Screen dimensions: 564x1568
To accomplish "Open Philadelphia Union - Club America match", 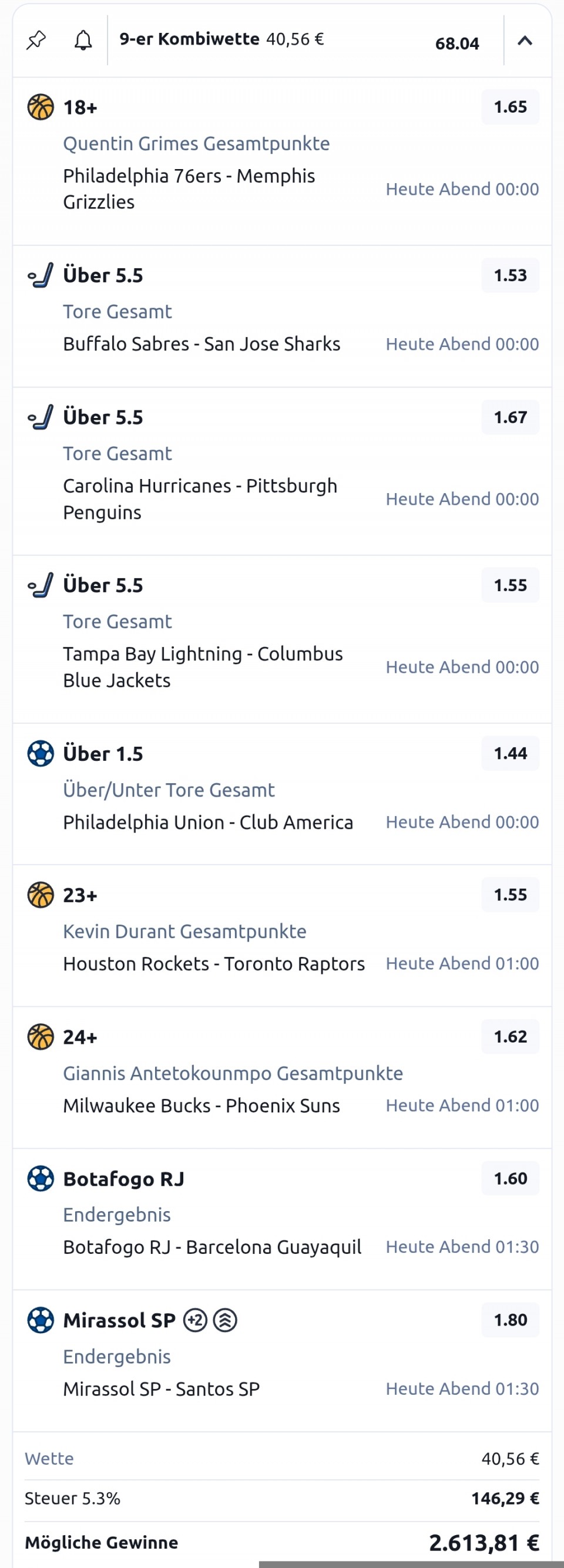I will coord(208,822).
